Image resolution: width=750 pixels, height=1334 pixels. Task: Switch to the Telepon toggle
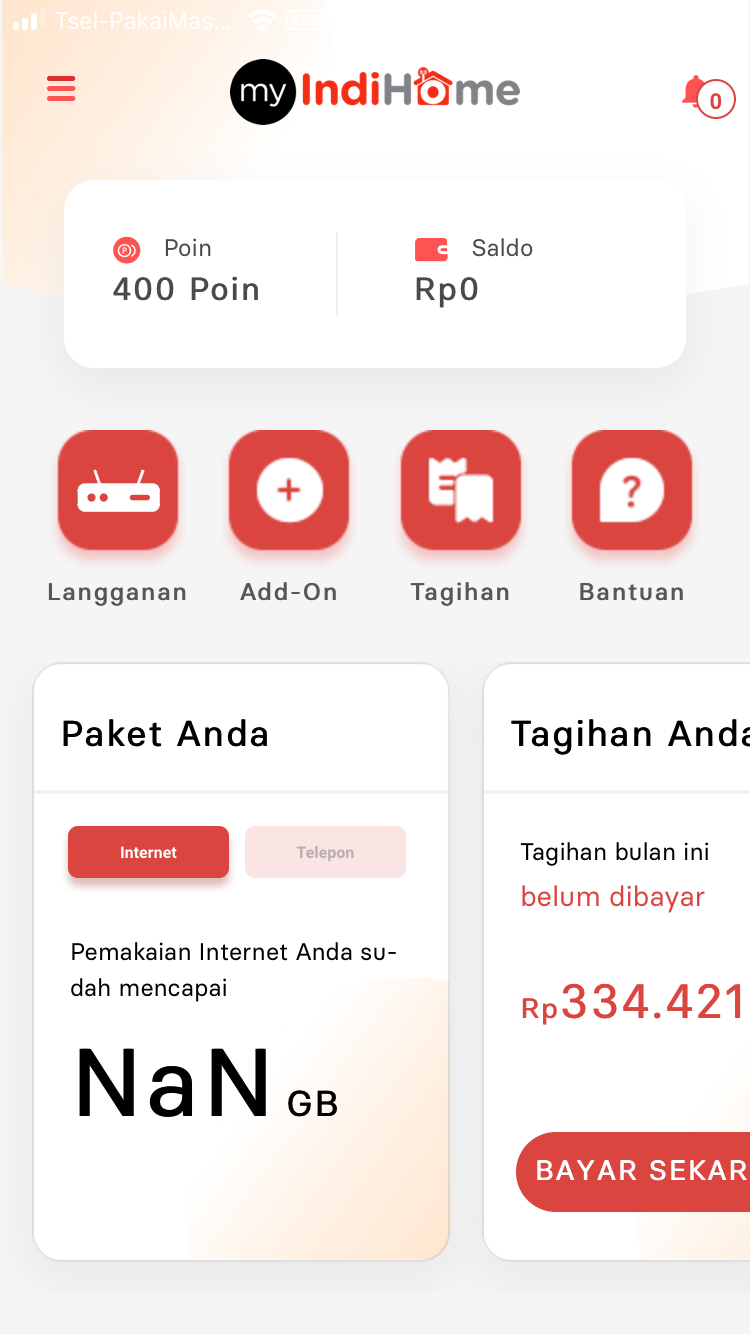point(325,852)
